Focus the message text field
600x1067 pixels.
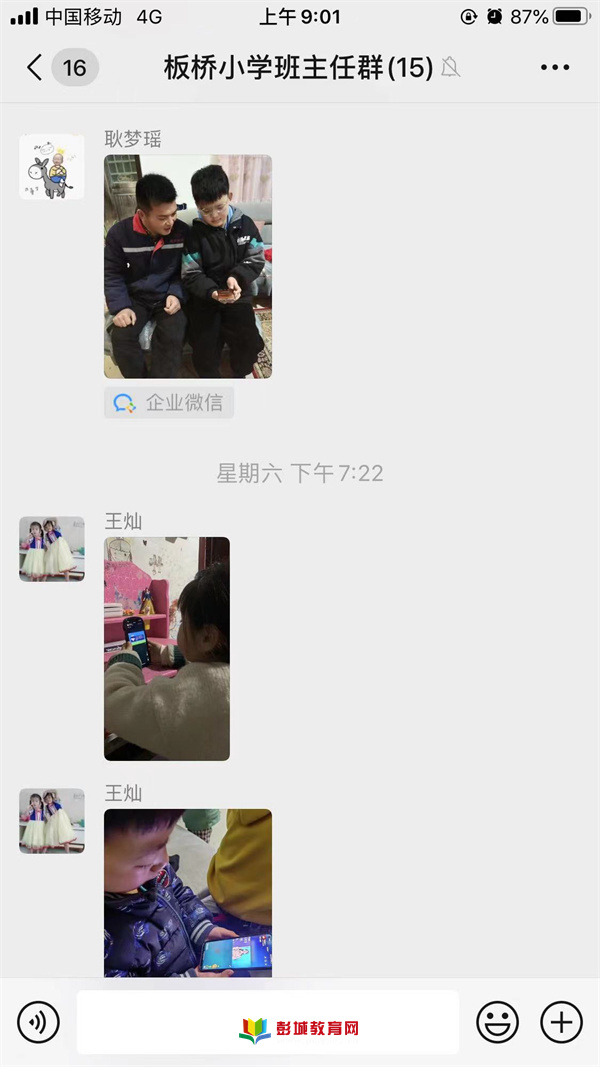pos(267,1022)
